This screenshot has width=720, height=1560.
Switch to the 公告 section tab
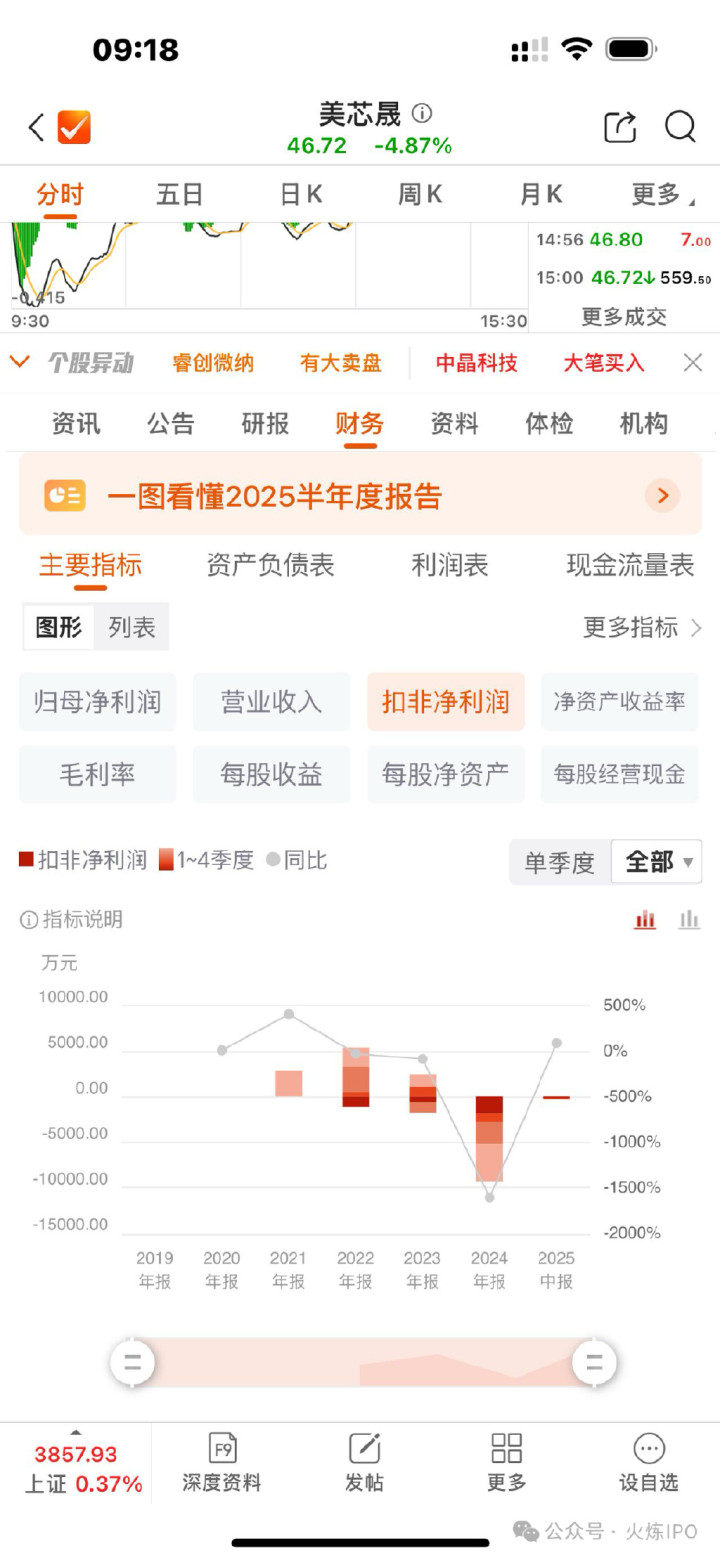tap(170, 424)
